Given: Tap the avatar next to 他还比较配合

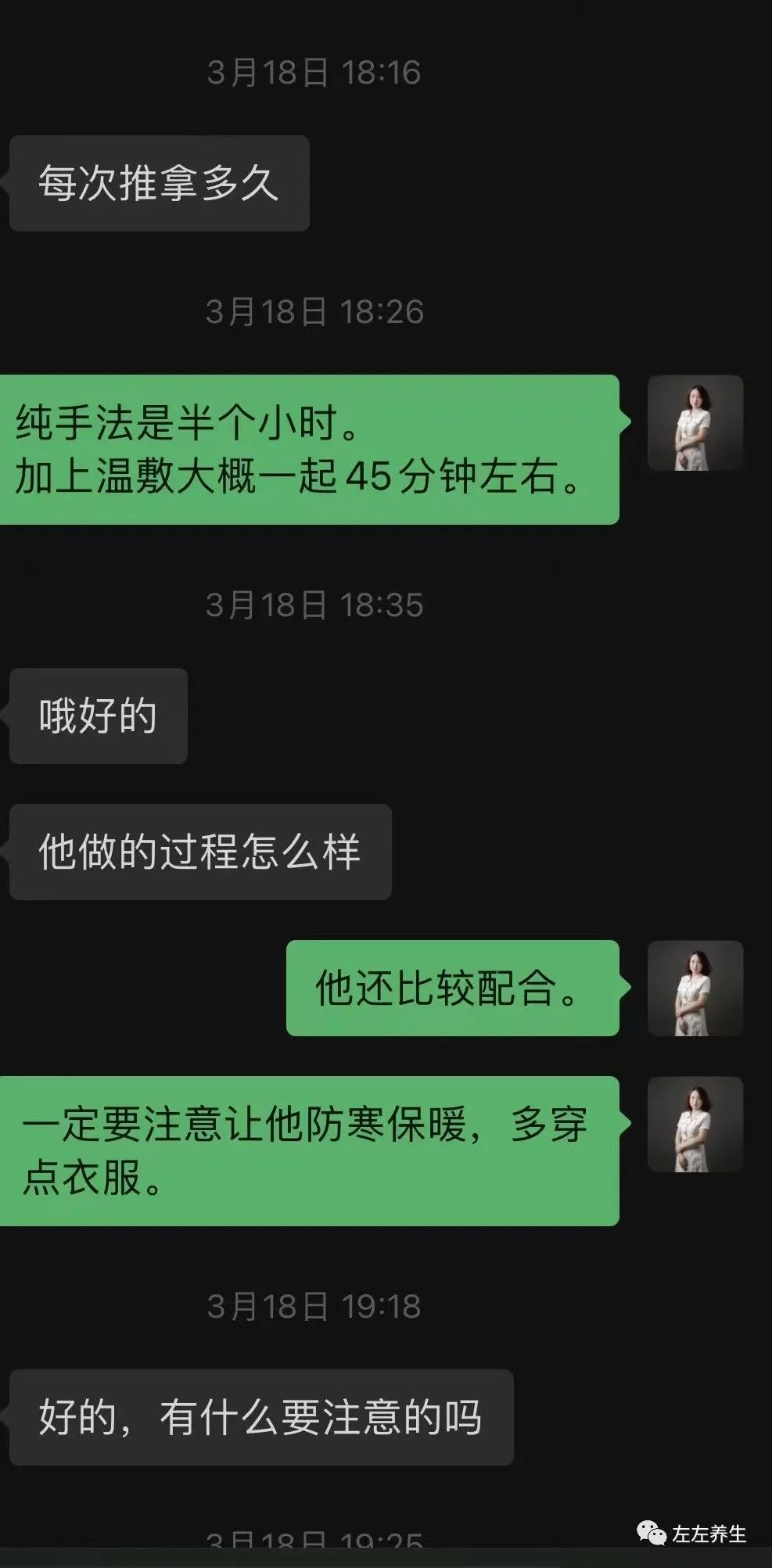Looking at the screenshot, I should [x=695, y=989].
